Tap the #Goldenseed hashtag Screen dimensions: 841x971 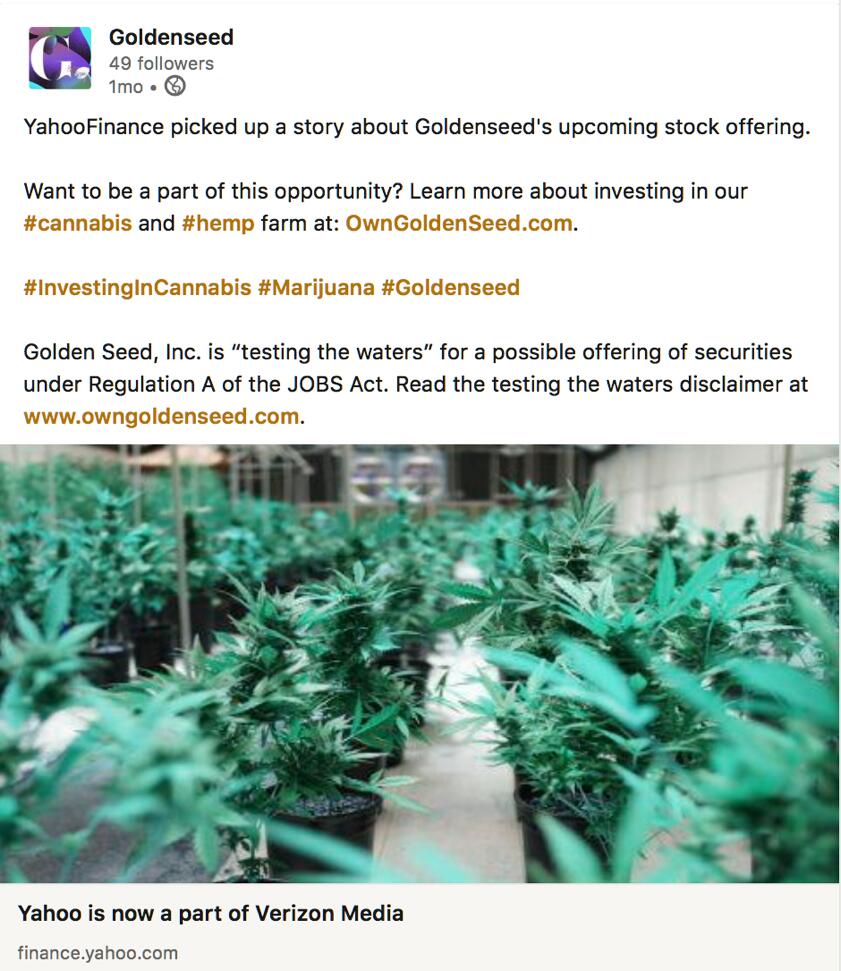click(x=451, y=288)
